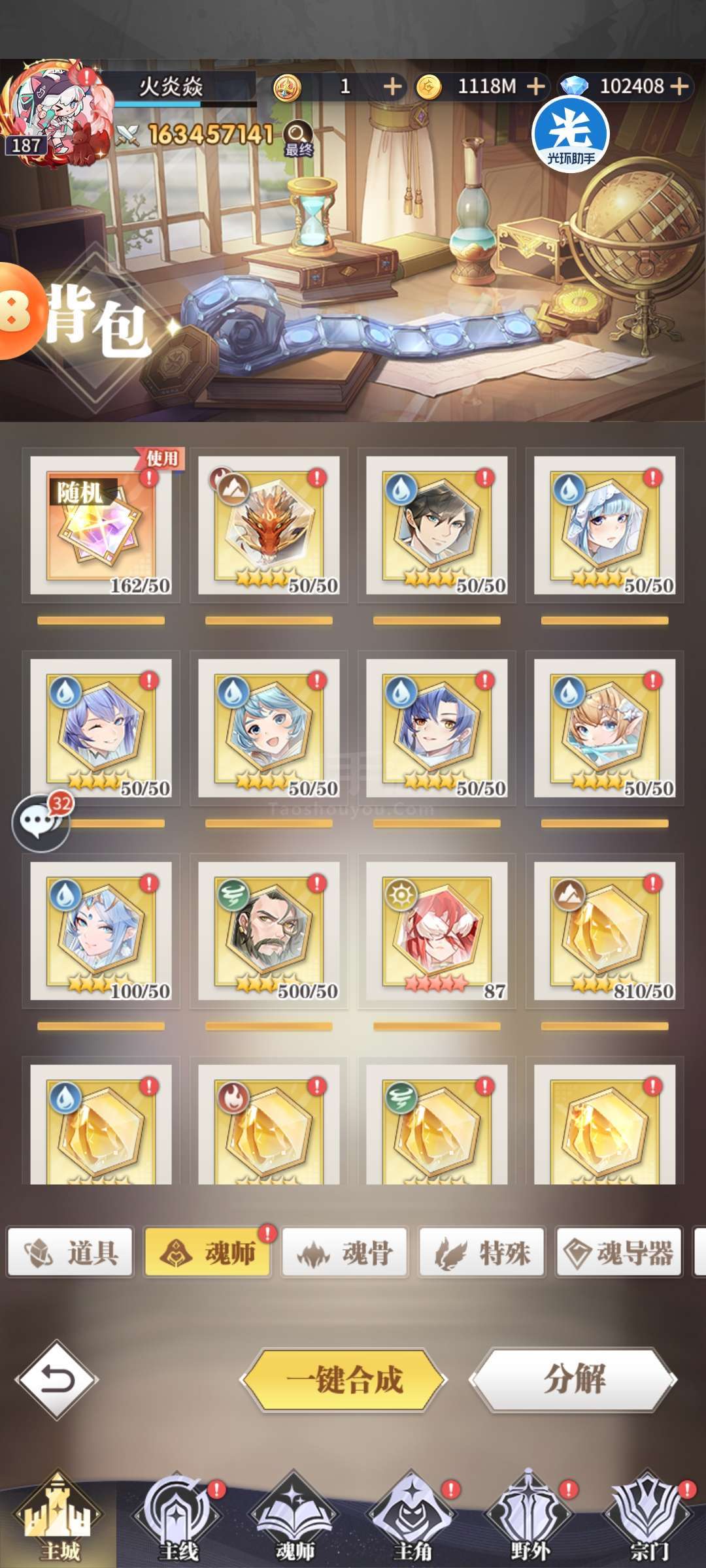
Task: Switch to the 魂导器 tab
Action: tap(619, 1252)
